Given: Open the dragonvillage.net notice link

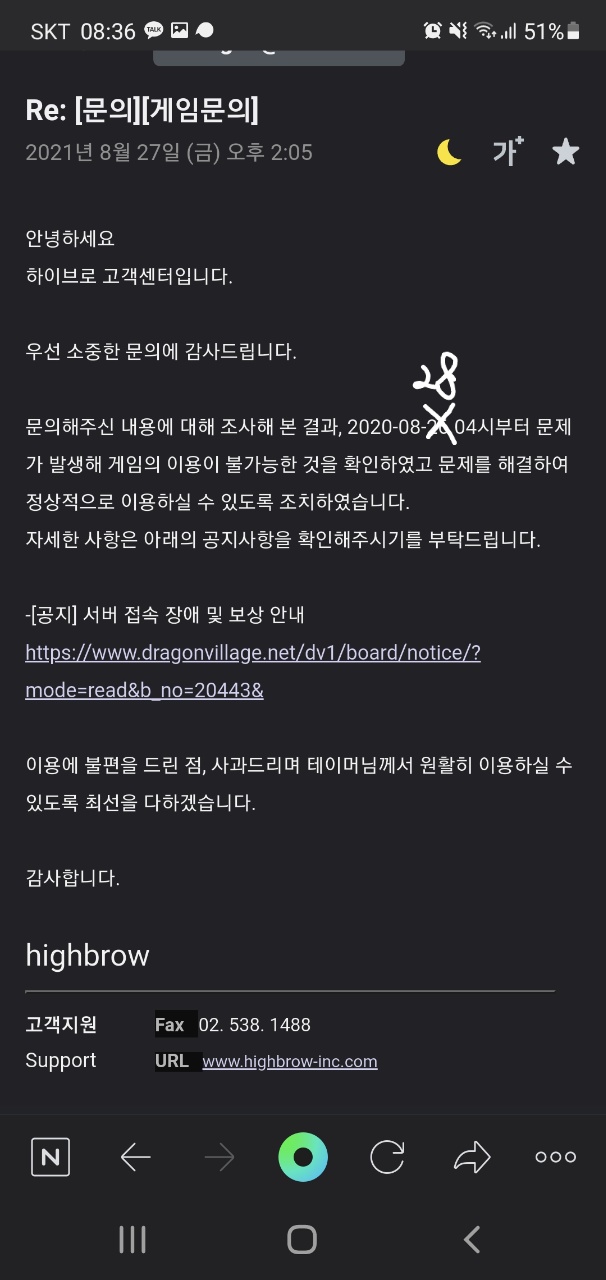Looking at the screenshot, I should click(x=253, y=671).
